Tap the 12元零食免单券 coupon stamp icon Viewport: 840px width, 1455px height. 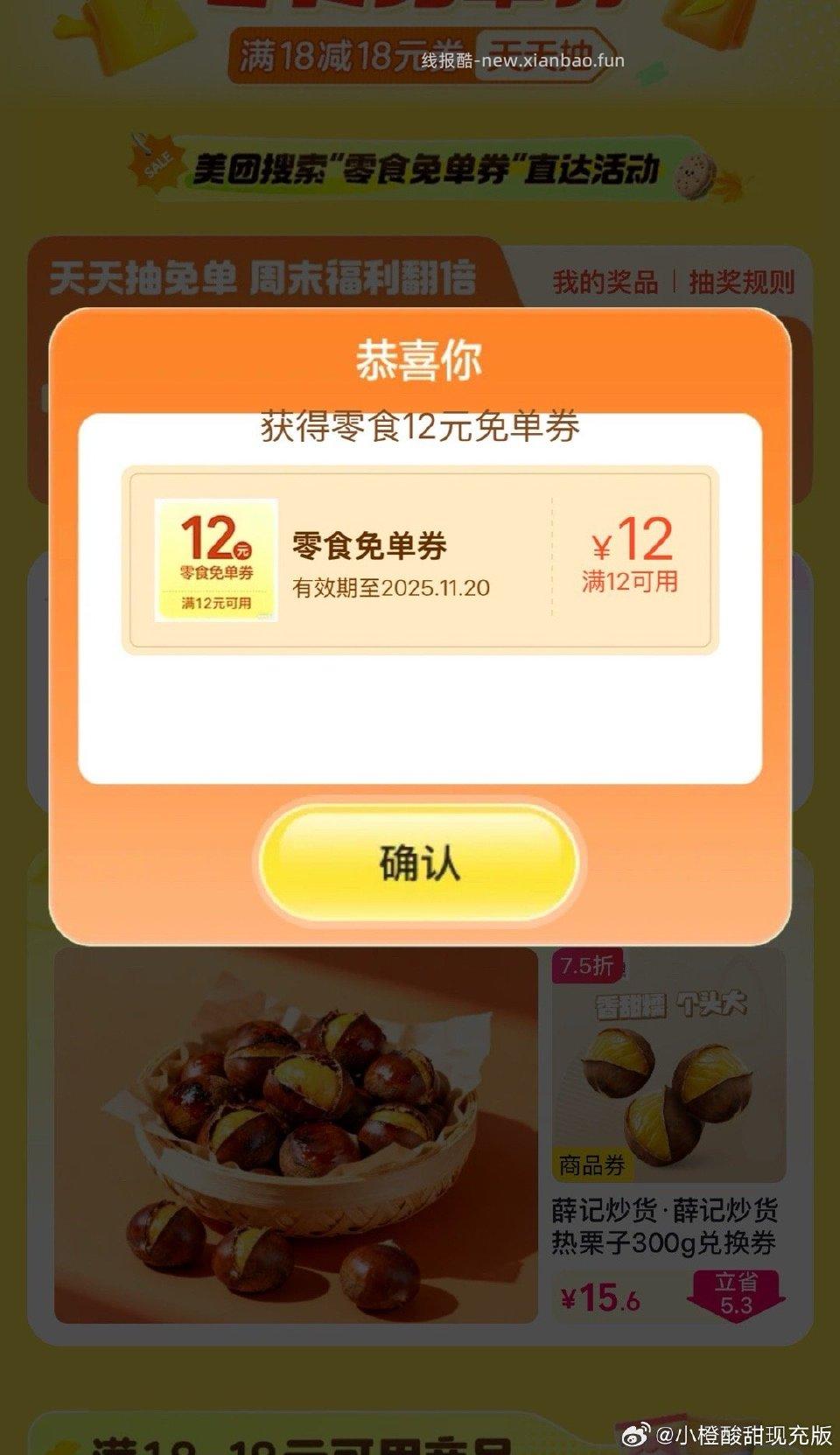[216, 558]
